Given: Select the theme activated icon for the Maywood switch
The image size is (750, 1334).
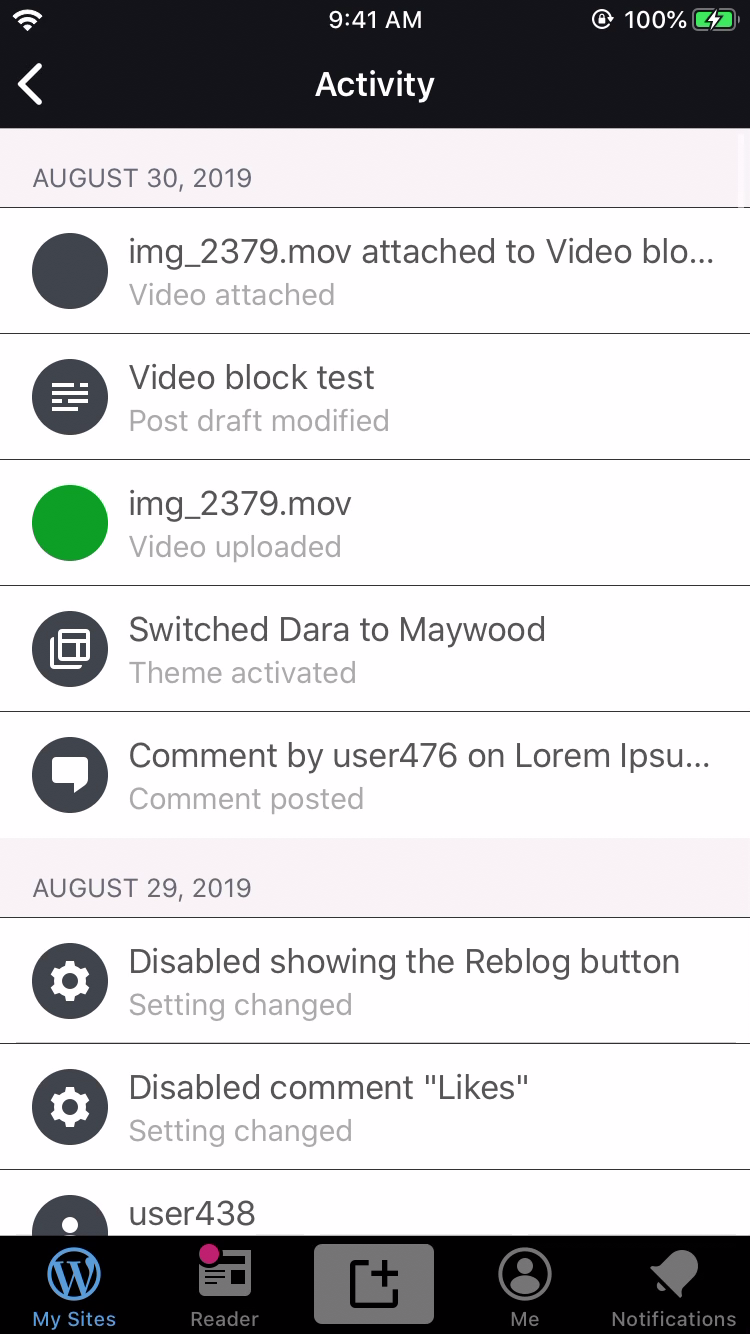Looking at the screenshot, I should click(69, 648).
